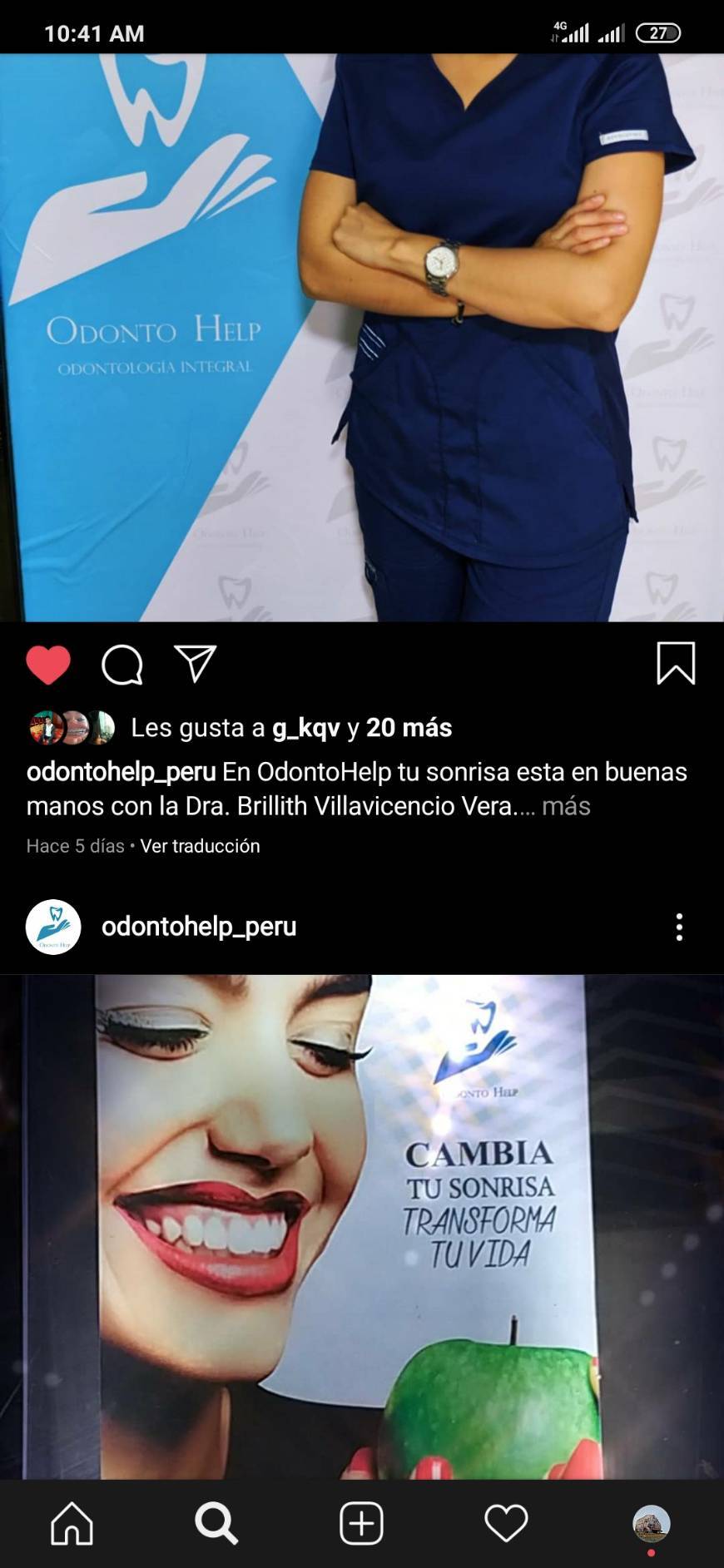Expand liker list by tapping '20 más'
This screenshot has height=1568, width=724.
(x=413, y=727)
